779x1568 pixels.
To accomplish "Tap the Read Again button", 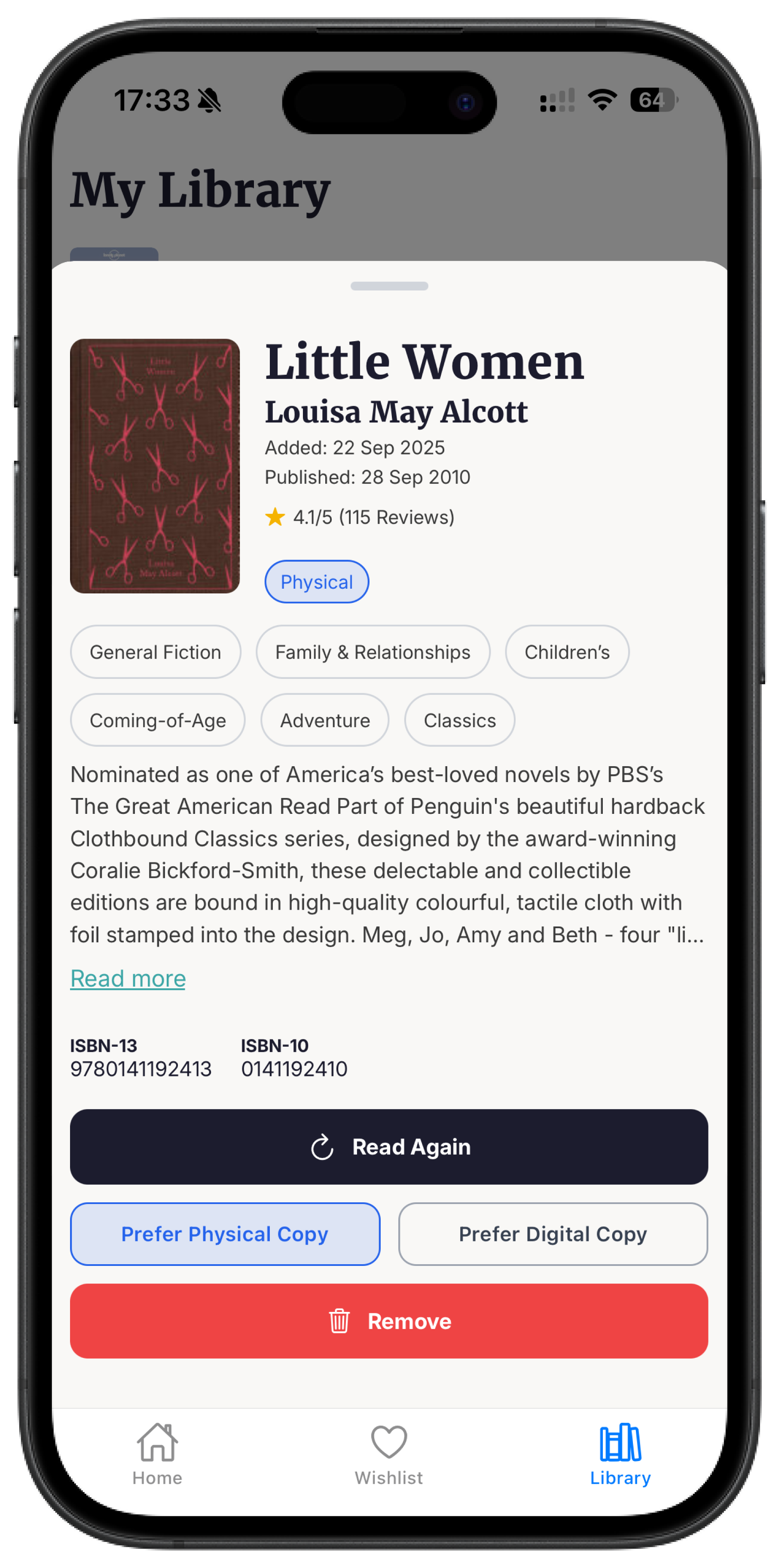I will click(389, 1146).
